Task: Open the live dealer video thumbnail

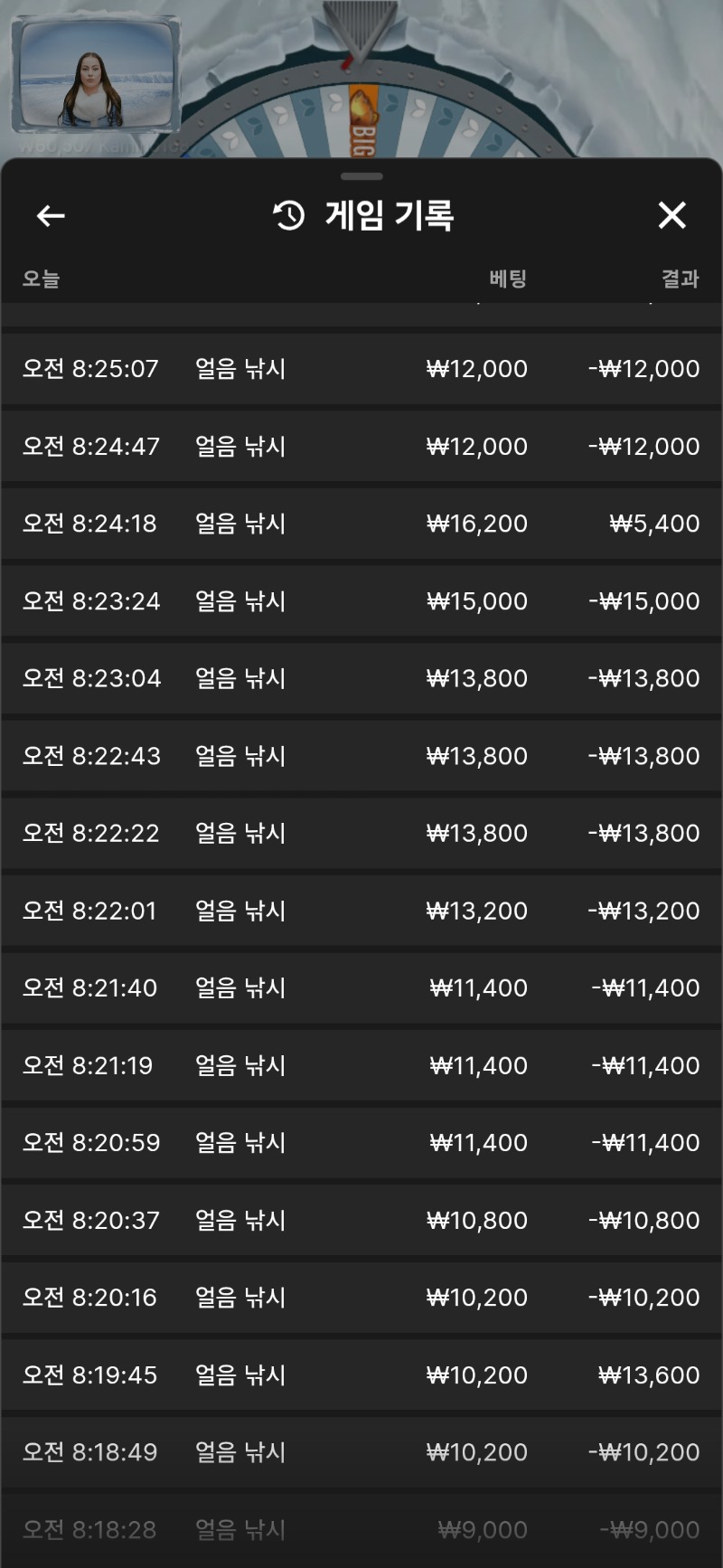Action: [94, 76]
